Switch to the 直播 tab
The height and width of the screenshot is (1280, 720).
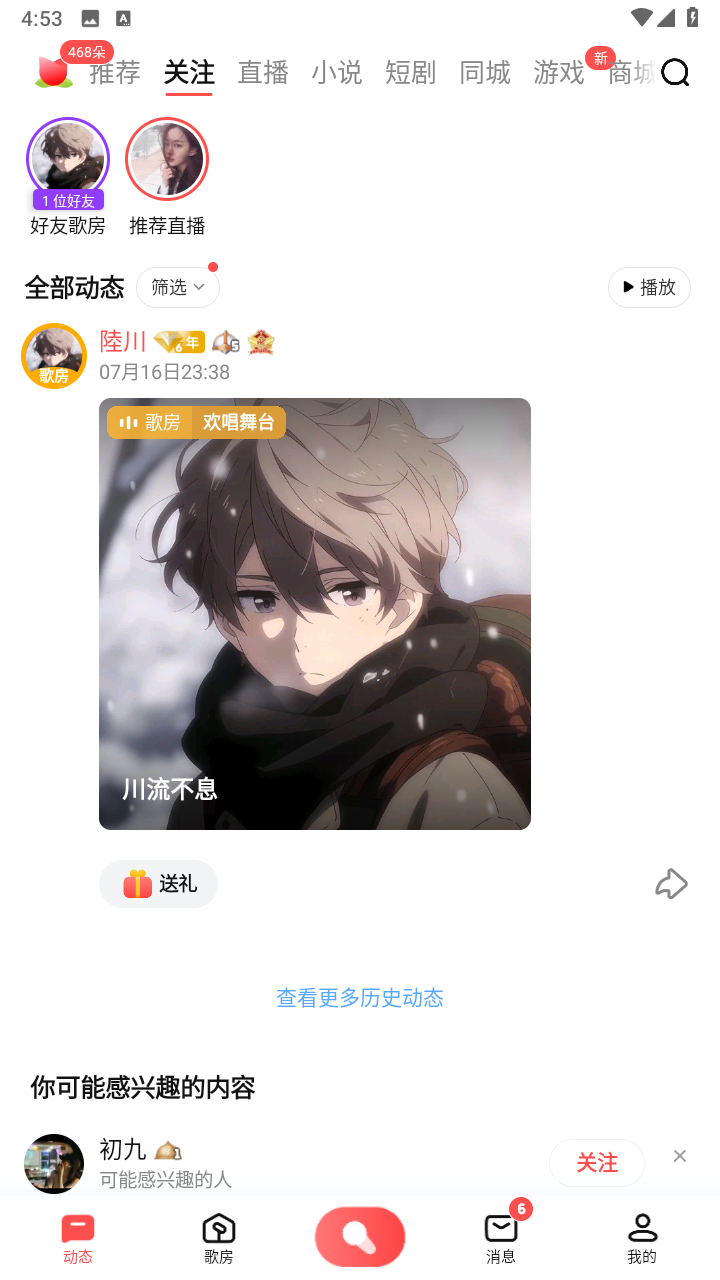click(x=263, y=73)
